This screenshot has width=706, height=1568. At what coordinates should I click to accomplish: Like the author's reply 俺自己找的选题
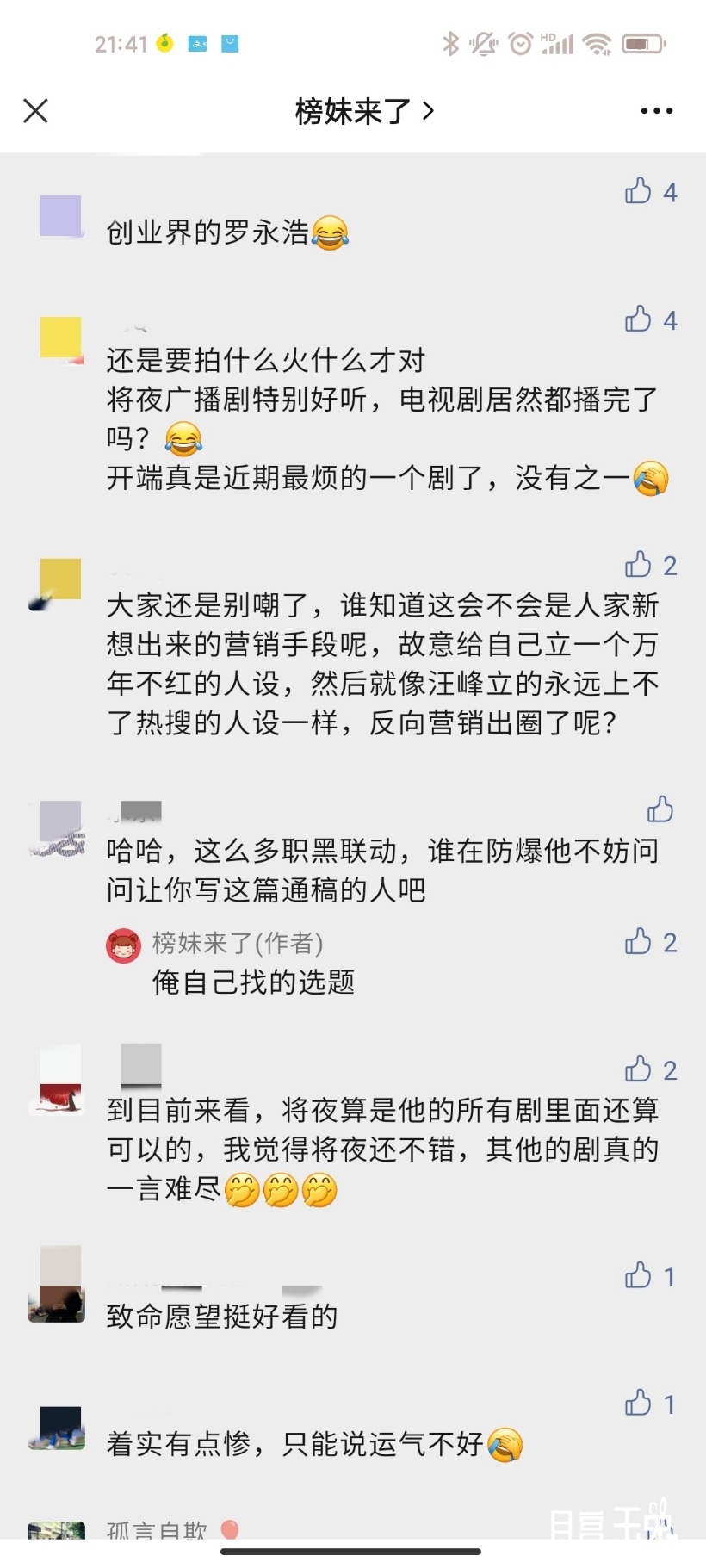[x=650, y=942]
